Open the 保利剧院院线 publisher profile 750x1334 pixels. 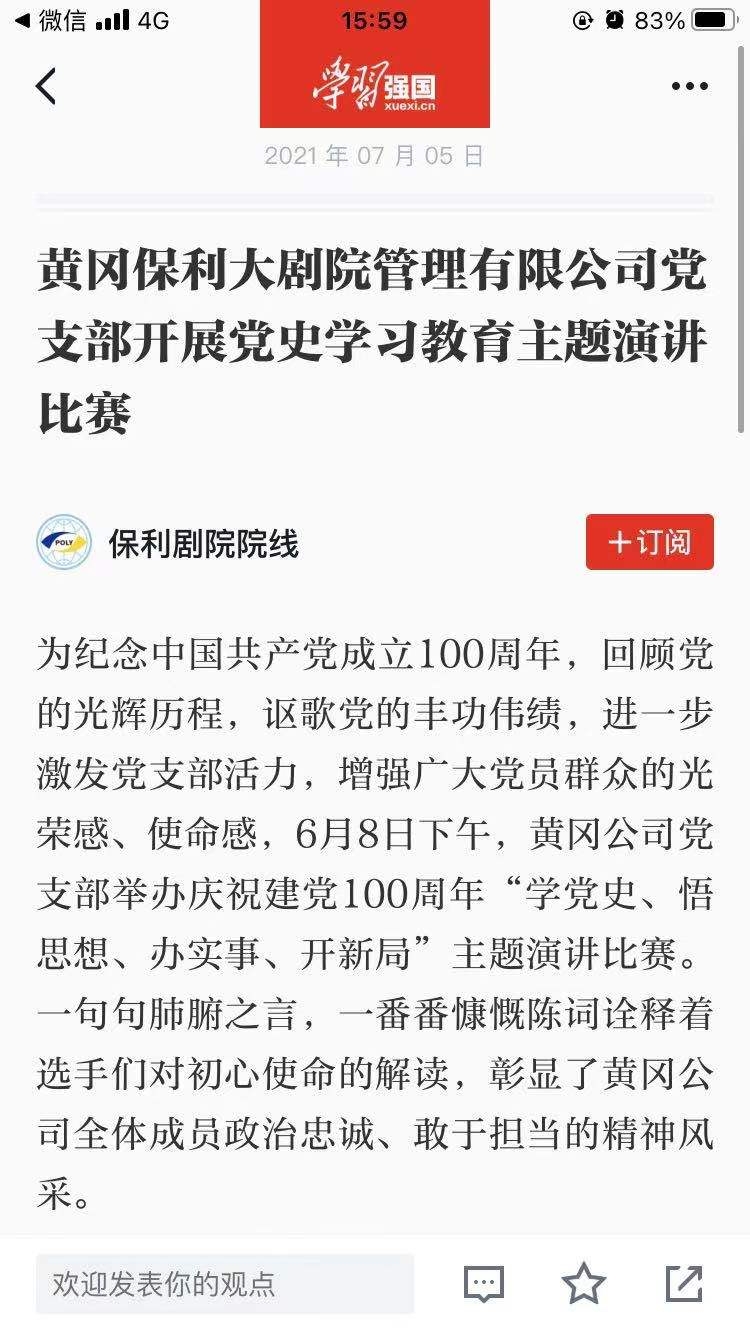click(204, 544)
